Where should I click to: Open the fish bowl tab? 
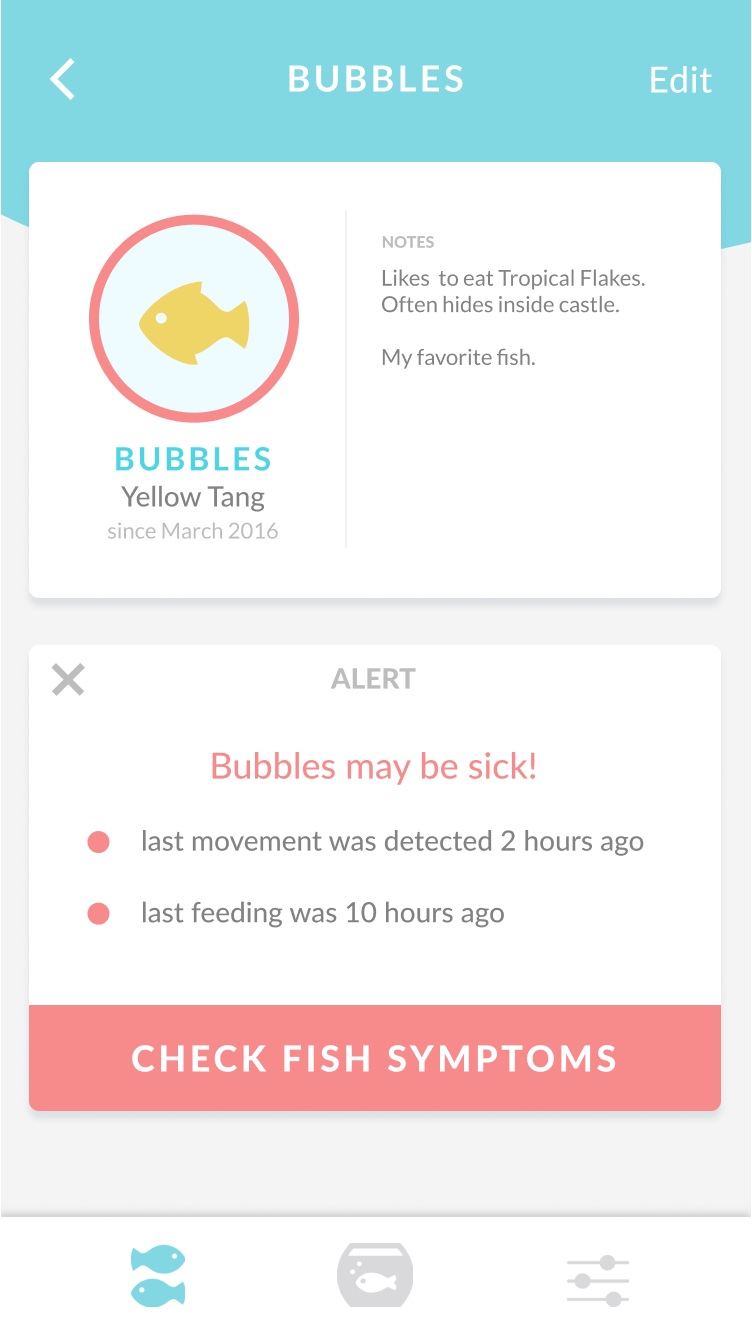pos(375,1275)
